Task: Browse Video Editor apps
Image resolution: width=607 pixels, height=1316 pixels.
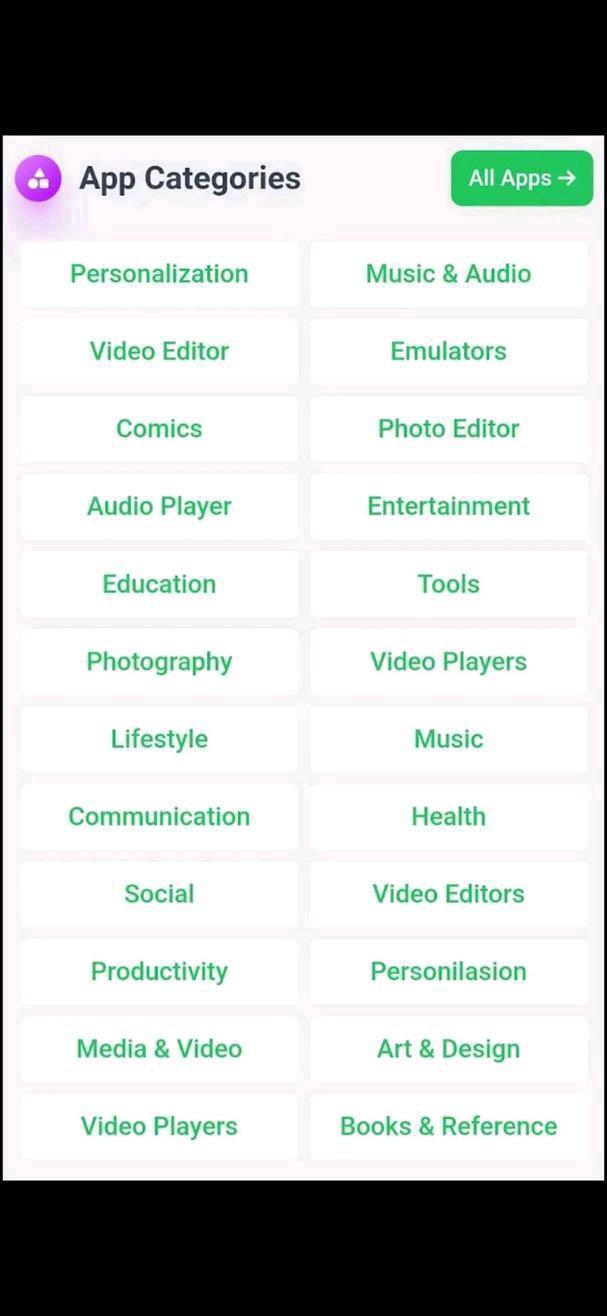Action: [x=159, y=351]
